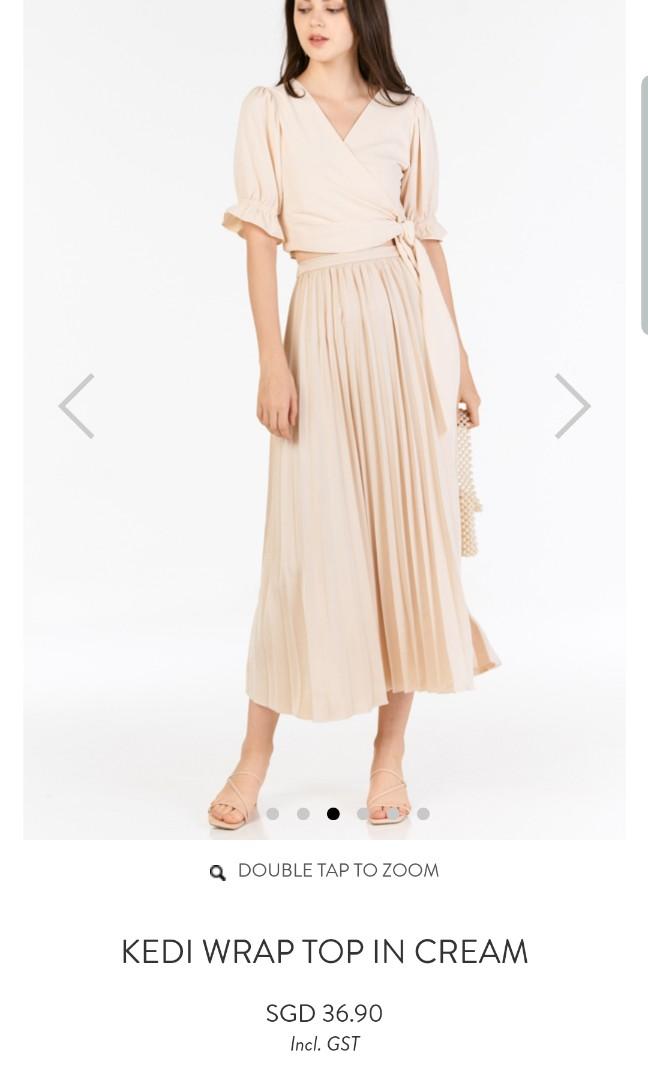Show the previous product photo
The image size is (648, 1080).
click(x=77, y=406)
